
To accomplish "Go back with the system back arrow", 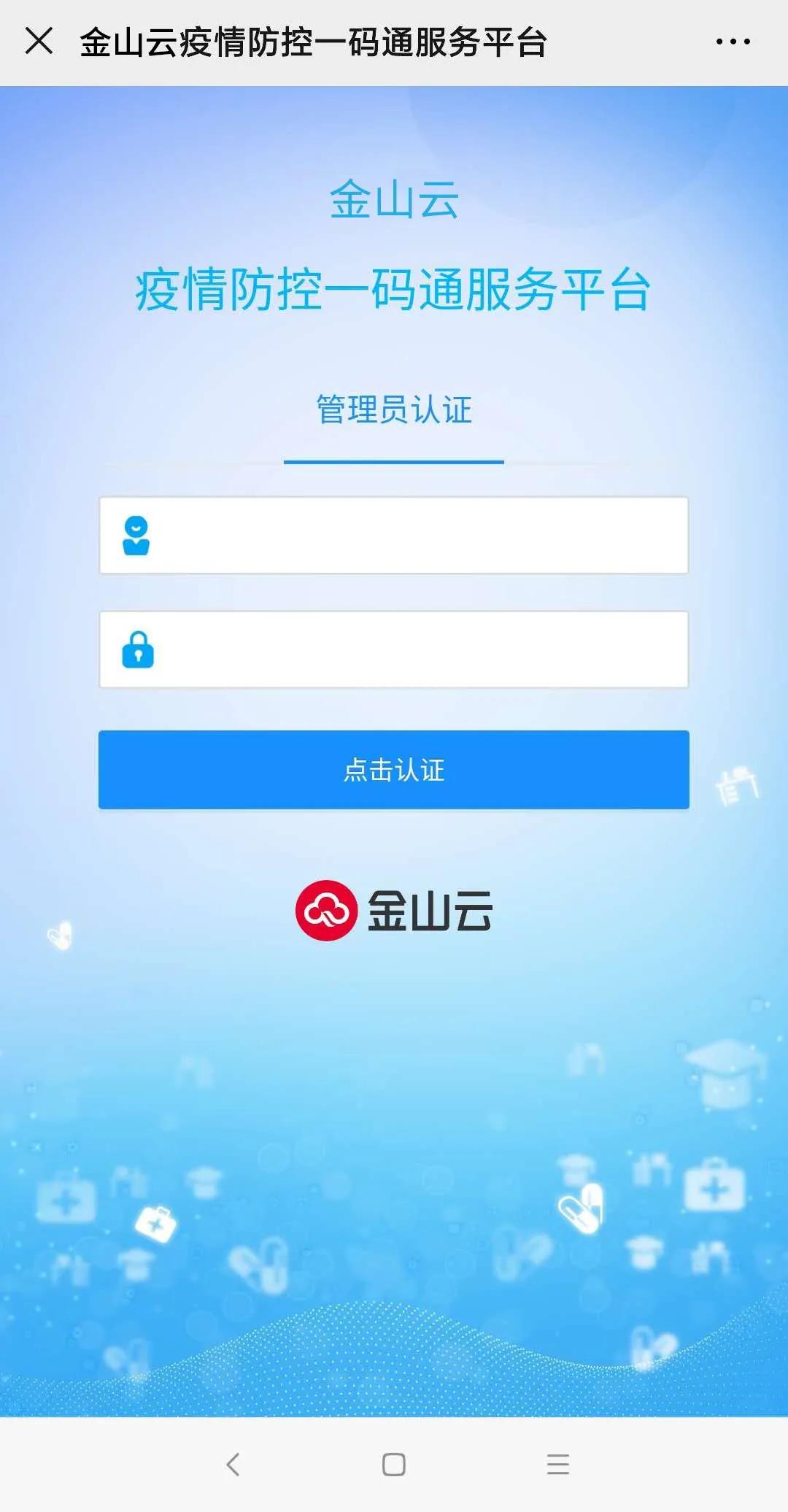I will (233, 1464).
